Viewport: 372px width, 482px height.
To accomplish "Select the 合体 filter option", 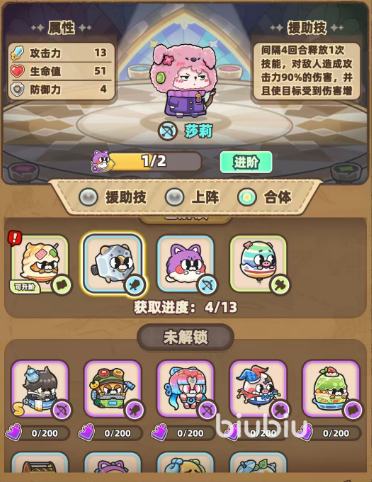I will pyautogui.click(x=265, y=197).
